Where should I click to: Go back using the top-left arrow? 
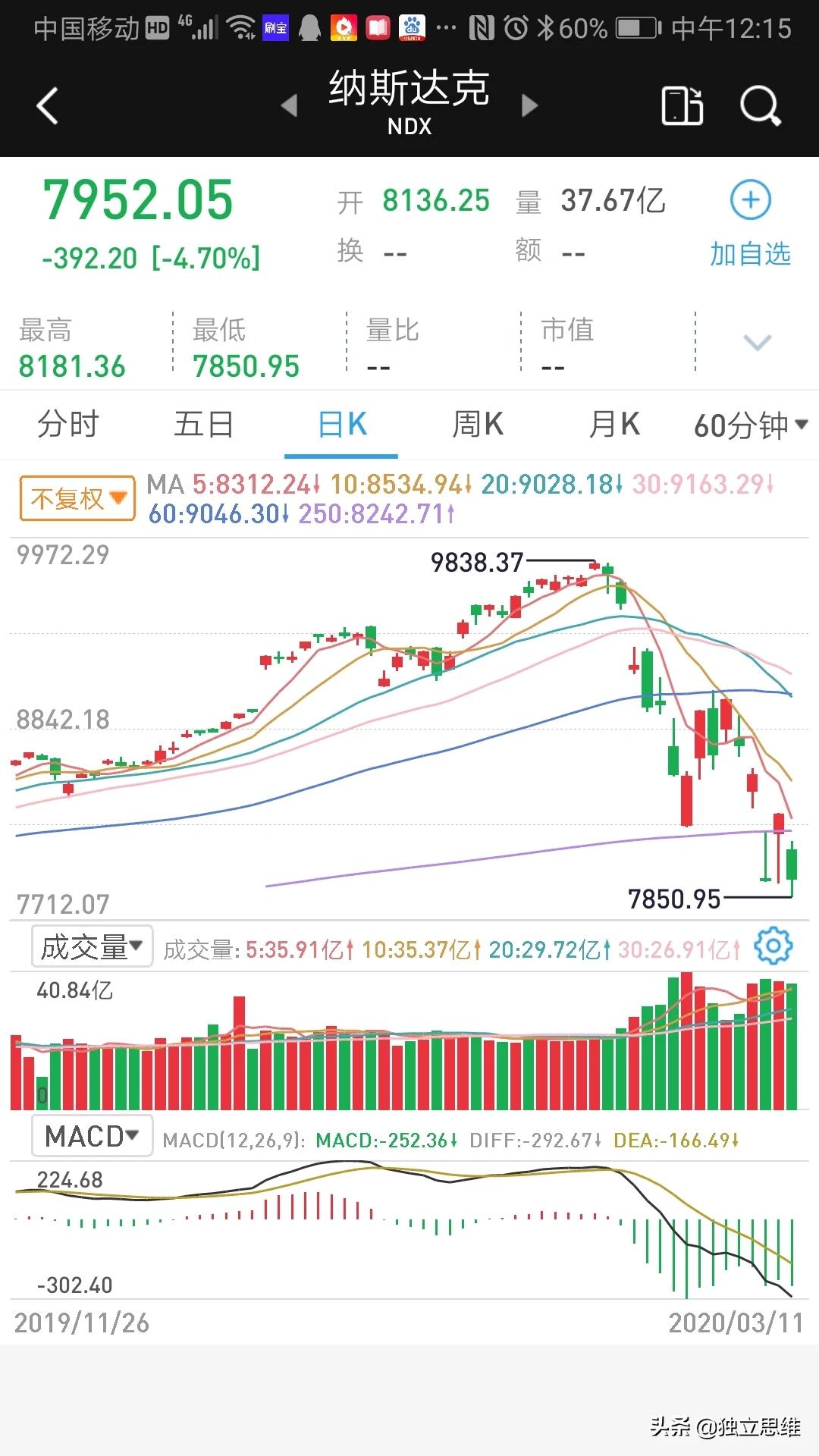tap(47, 105)
